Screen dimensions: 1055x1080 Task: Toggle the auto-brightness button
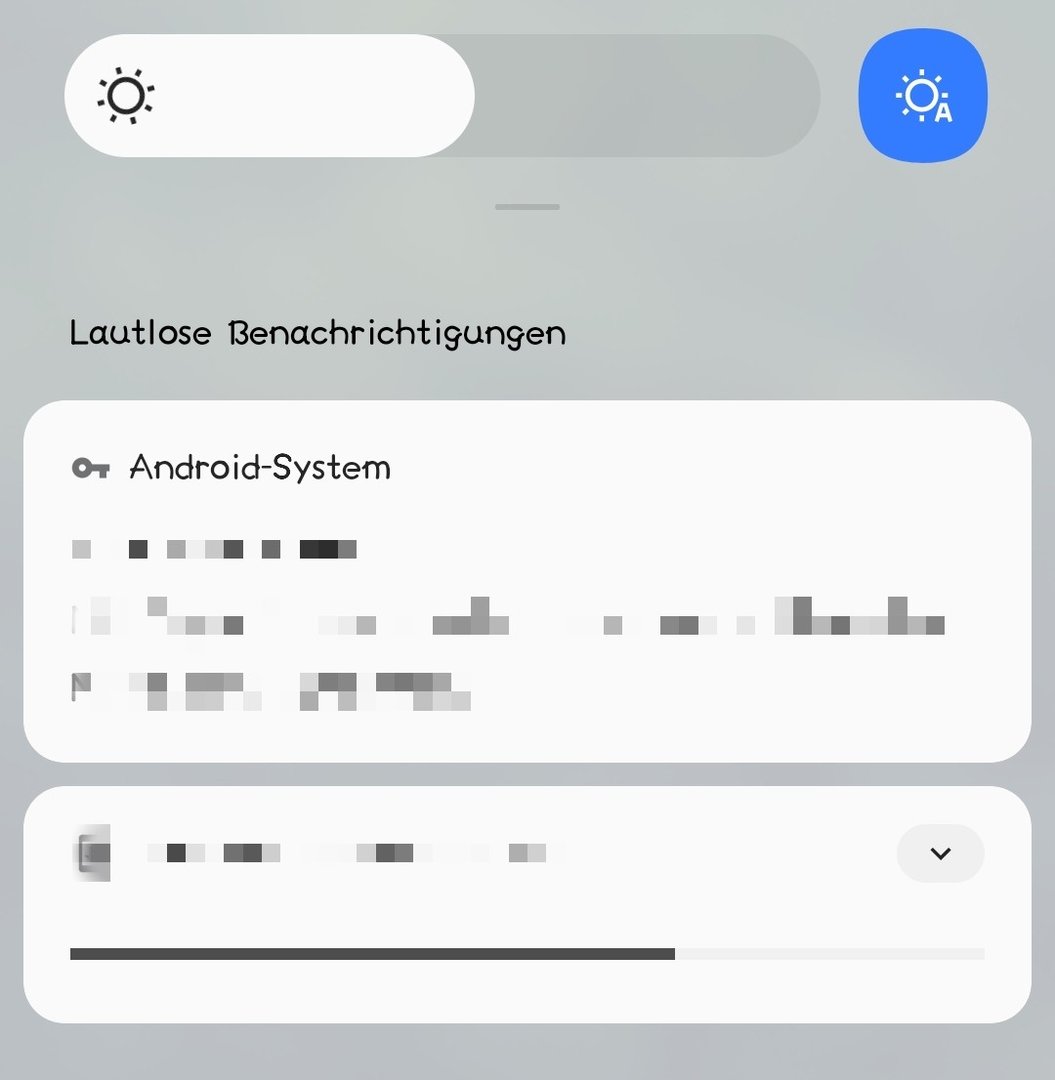922,96
